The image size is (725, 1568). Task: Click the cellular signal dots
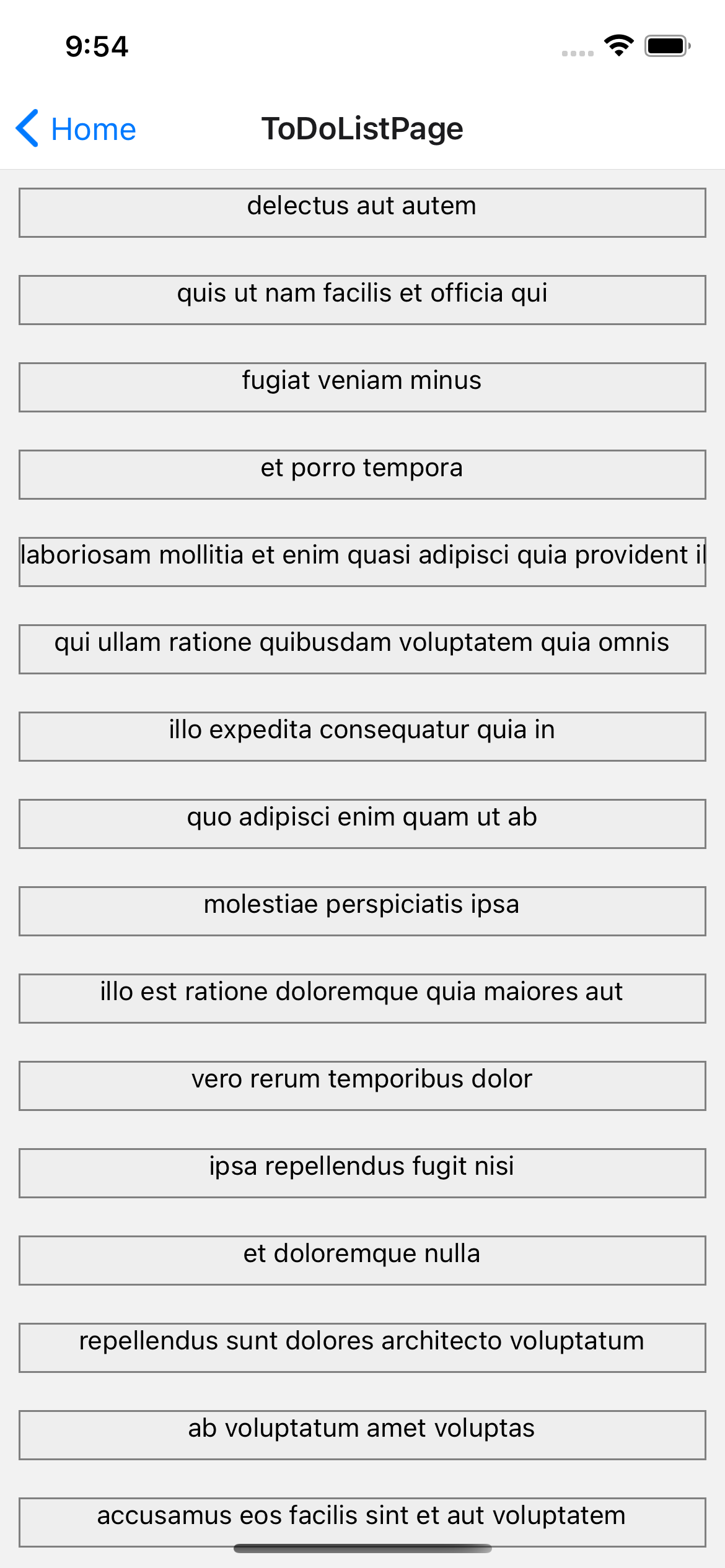pyautogui.click(x=576, y=53)
